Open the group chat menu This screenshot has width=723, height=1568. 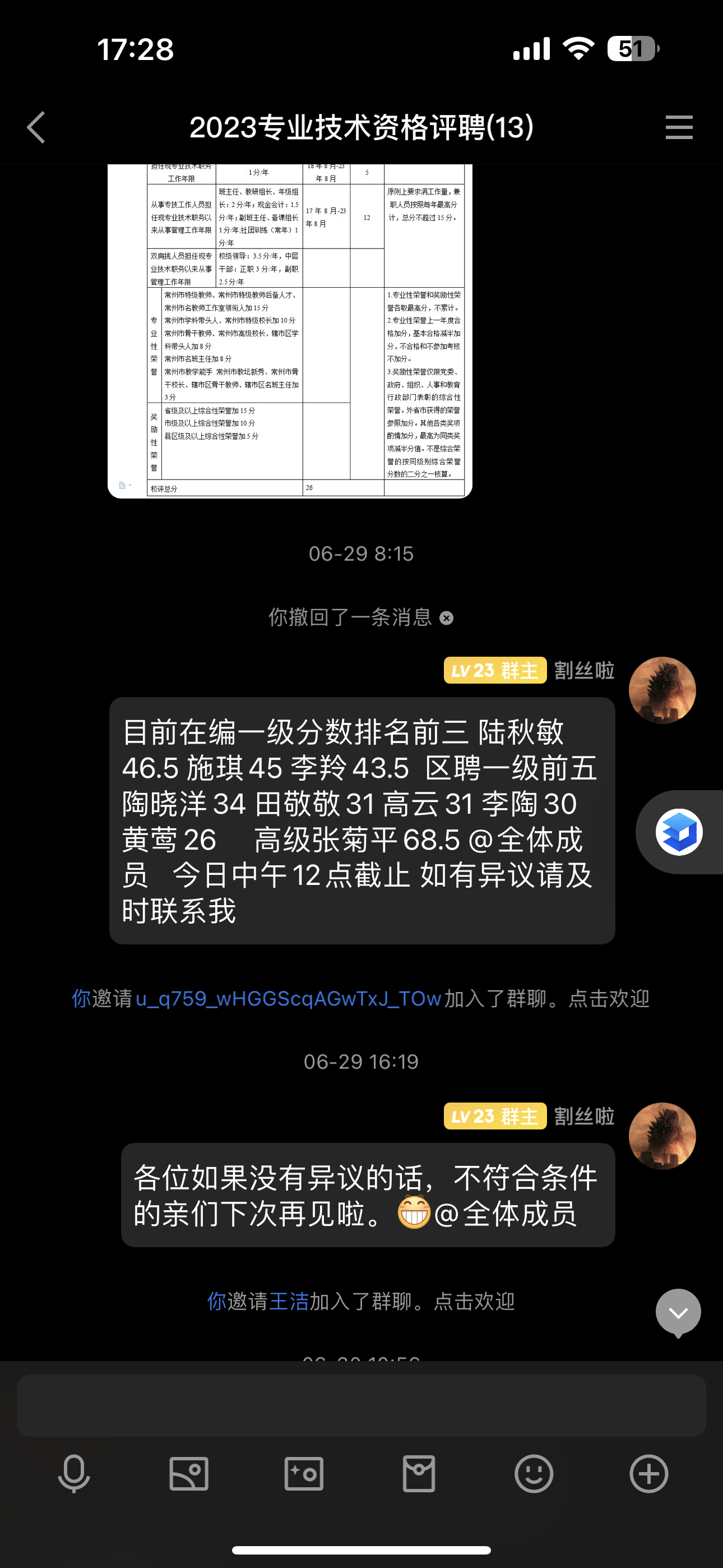coord(679,127)
